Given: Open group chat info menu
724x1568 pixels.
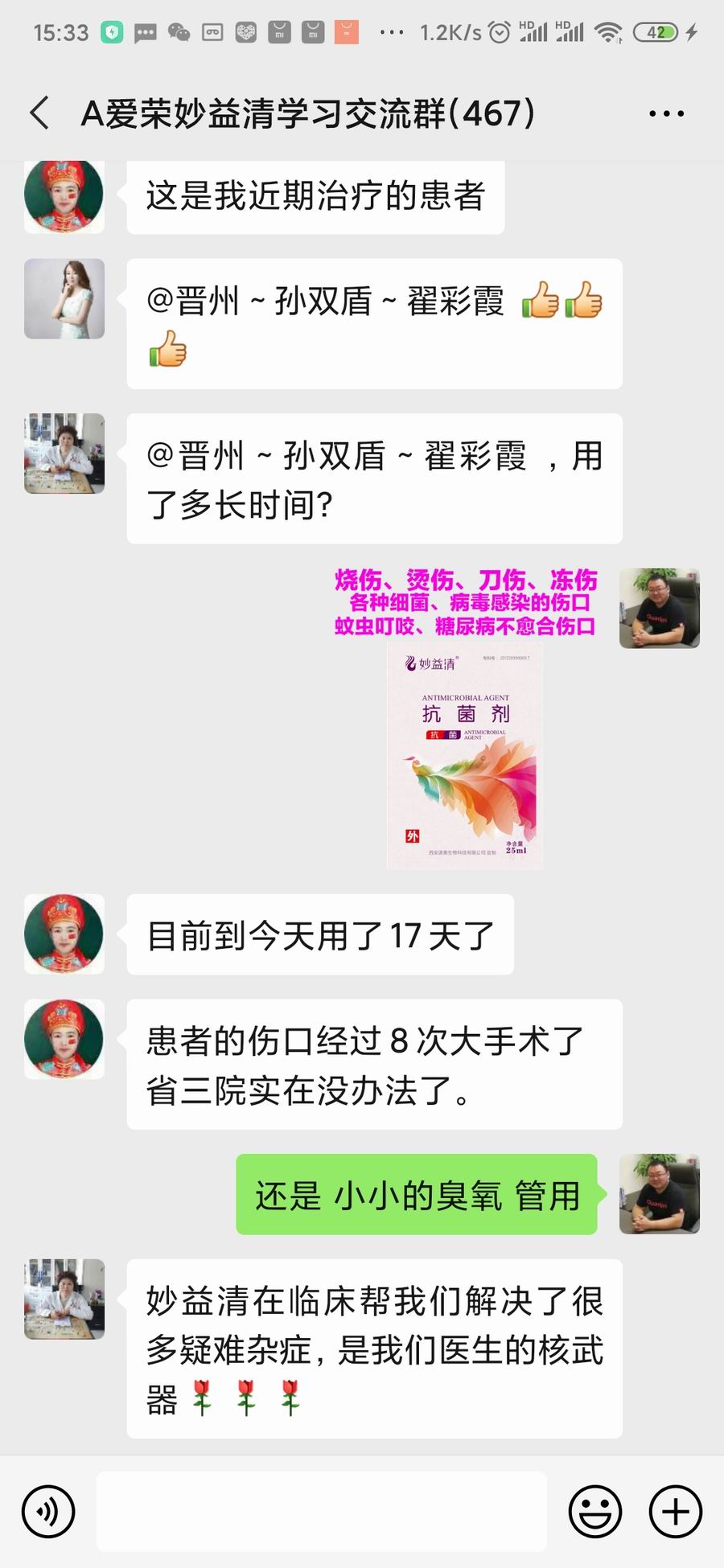Looking at the screenshot, I should click(666, 113).
